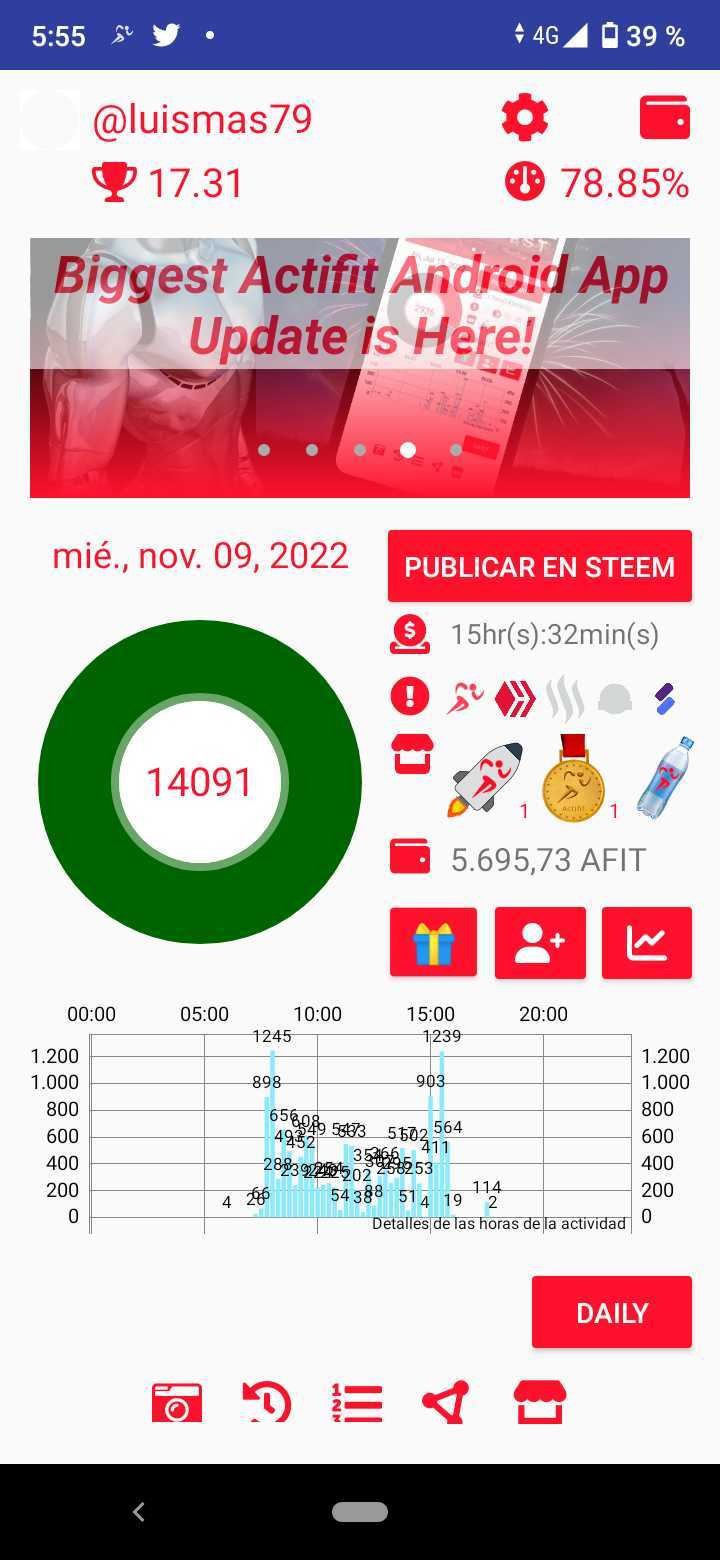Open the market shop icon at bottom
This screenshot has width=720, height=1560.
[x=540, y=1402]
